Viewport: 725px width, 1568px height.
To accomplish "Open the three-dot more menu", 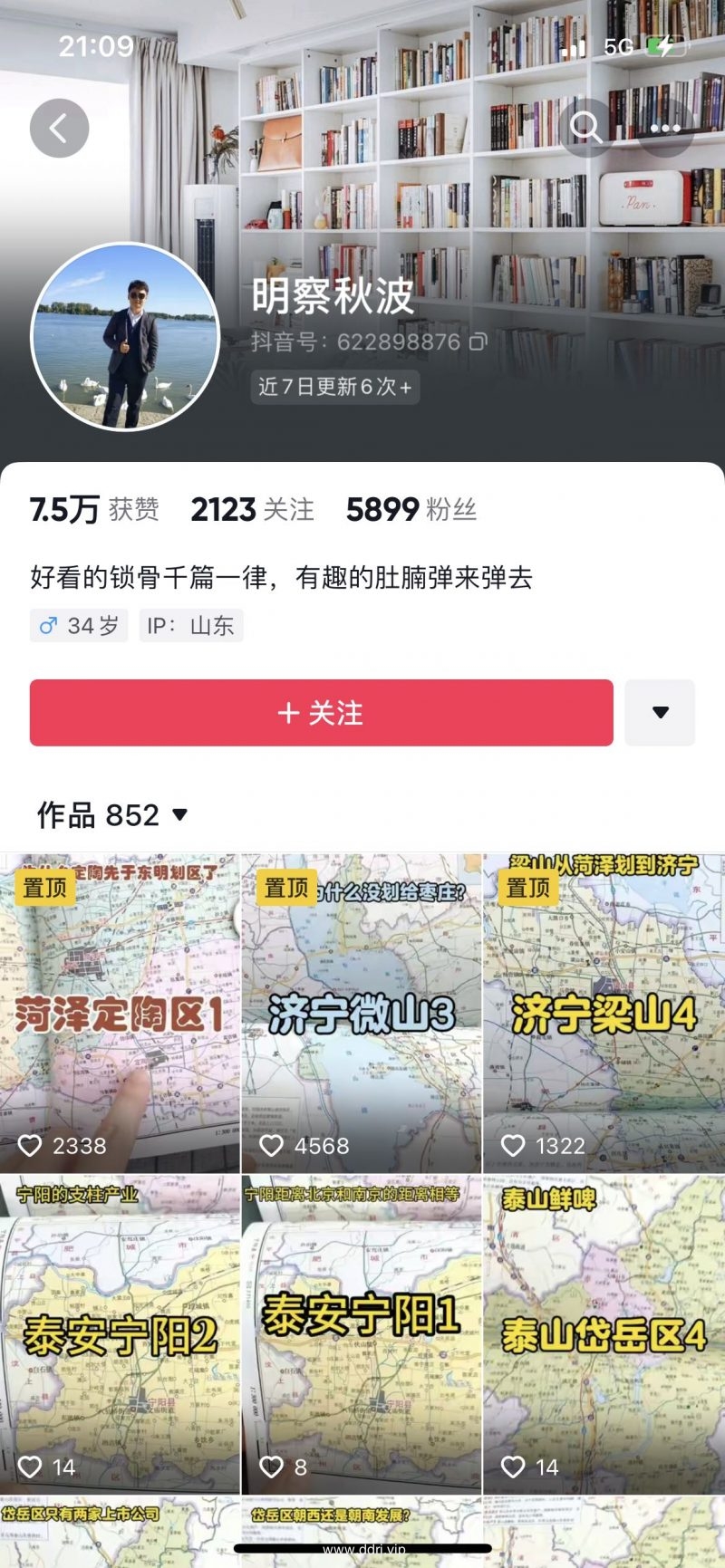I will (x=665, y=128).
